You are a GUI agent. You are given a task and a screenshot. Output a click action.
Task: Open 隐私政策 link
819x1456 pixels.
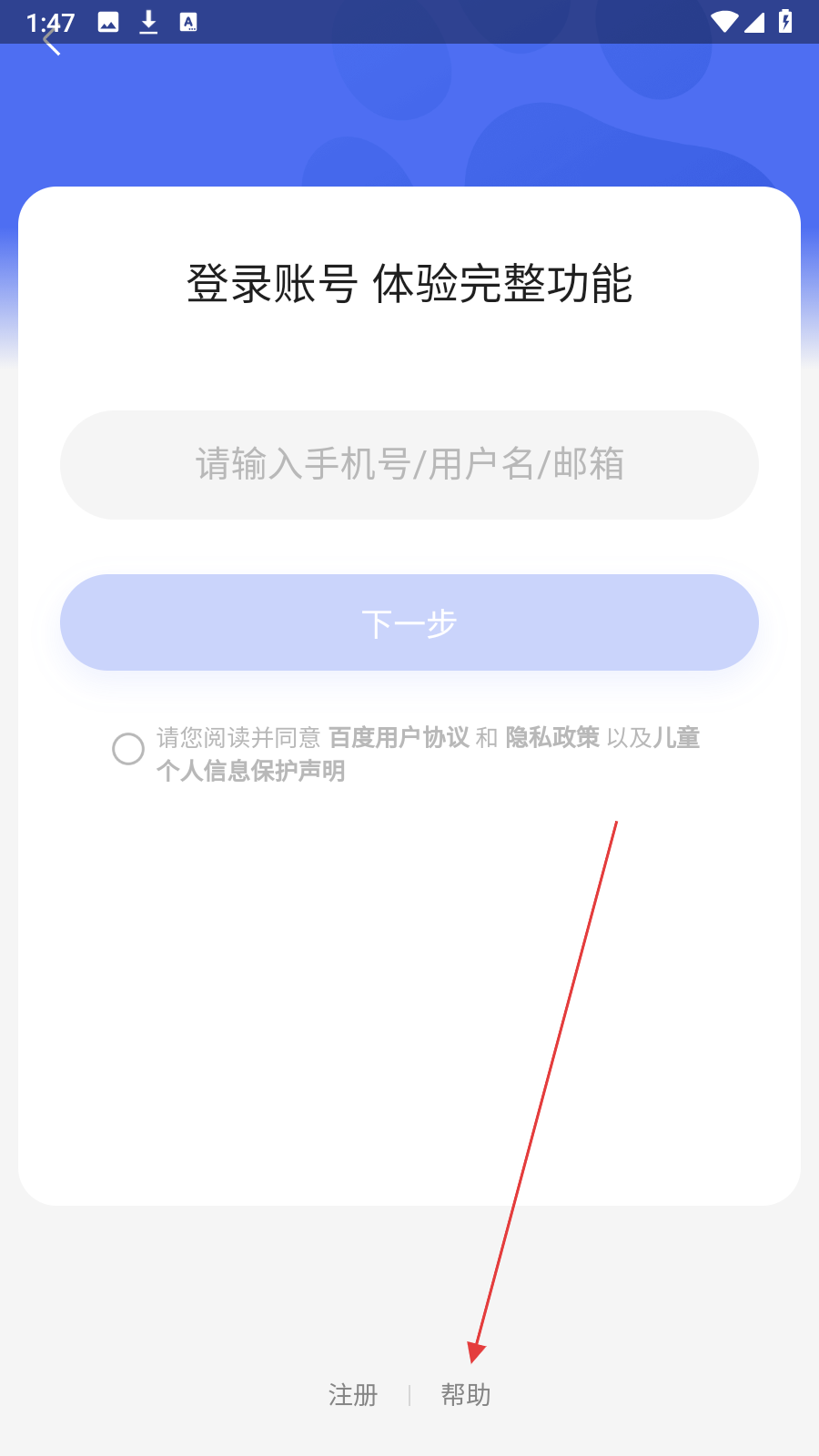tap(552, 737)
